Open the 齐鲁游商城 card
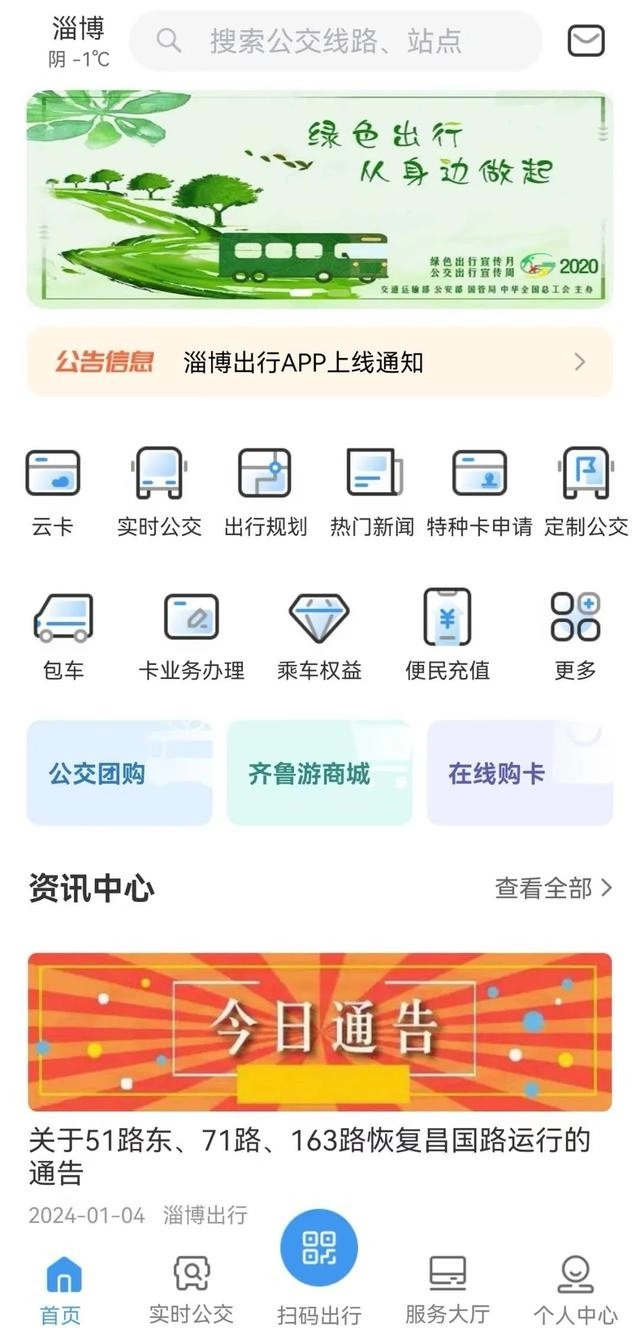Image resolution: width=640 pixels, height=1335 pixels. point(319,773)
